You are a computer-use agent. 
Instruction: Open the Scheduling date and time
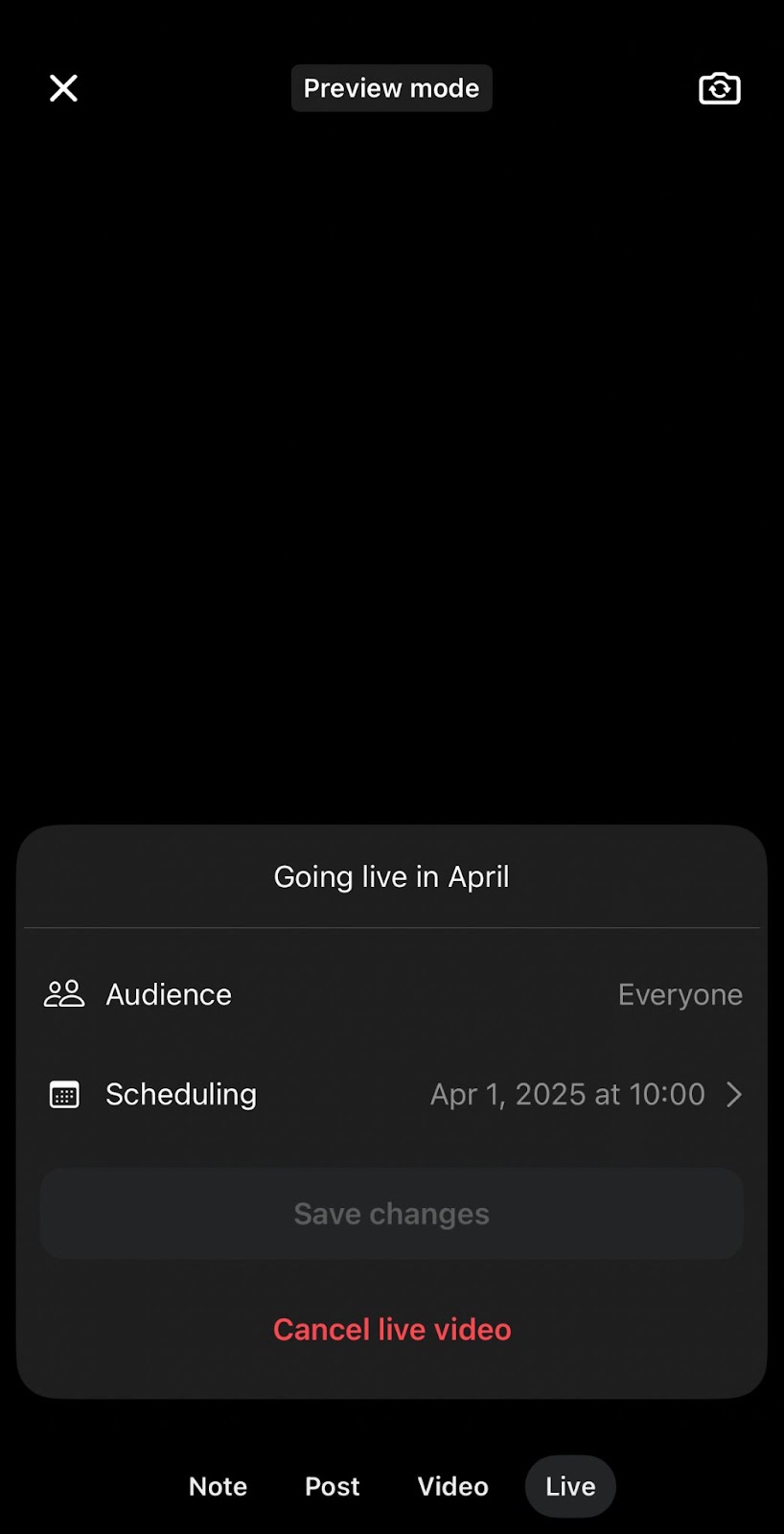(x=392, y=1094)
